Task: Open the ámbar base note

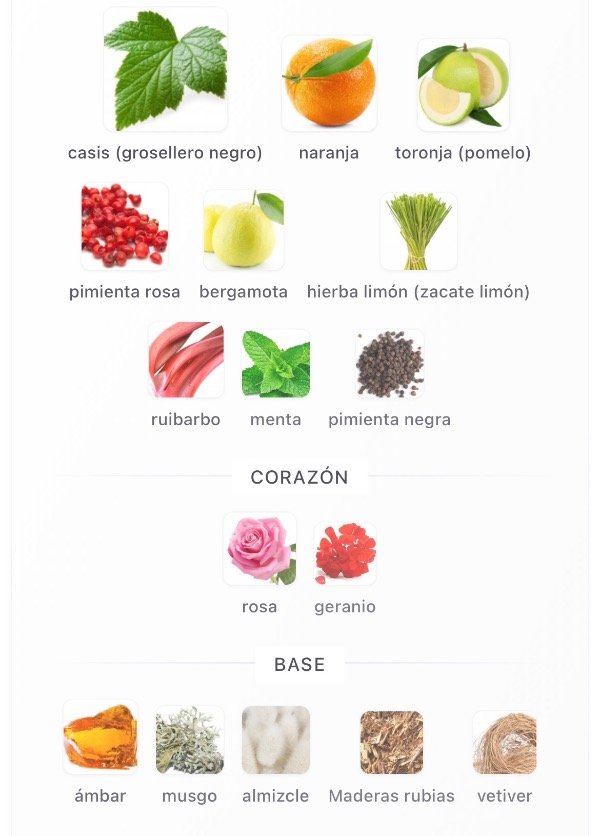Action: [x=100, y=738]
